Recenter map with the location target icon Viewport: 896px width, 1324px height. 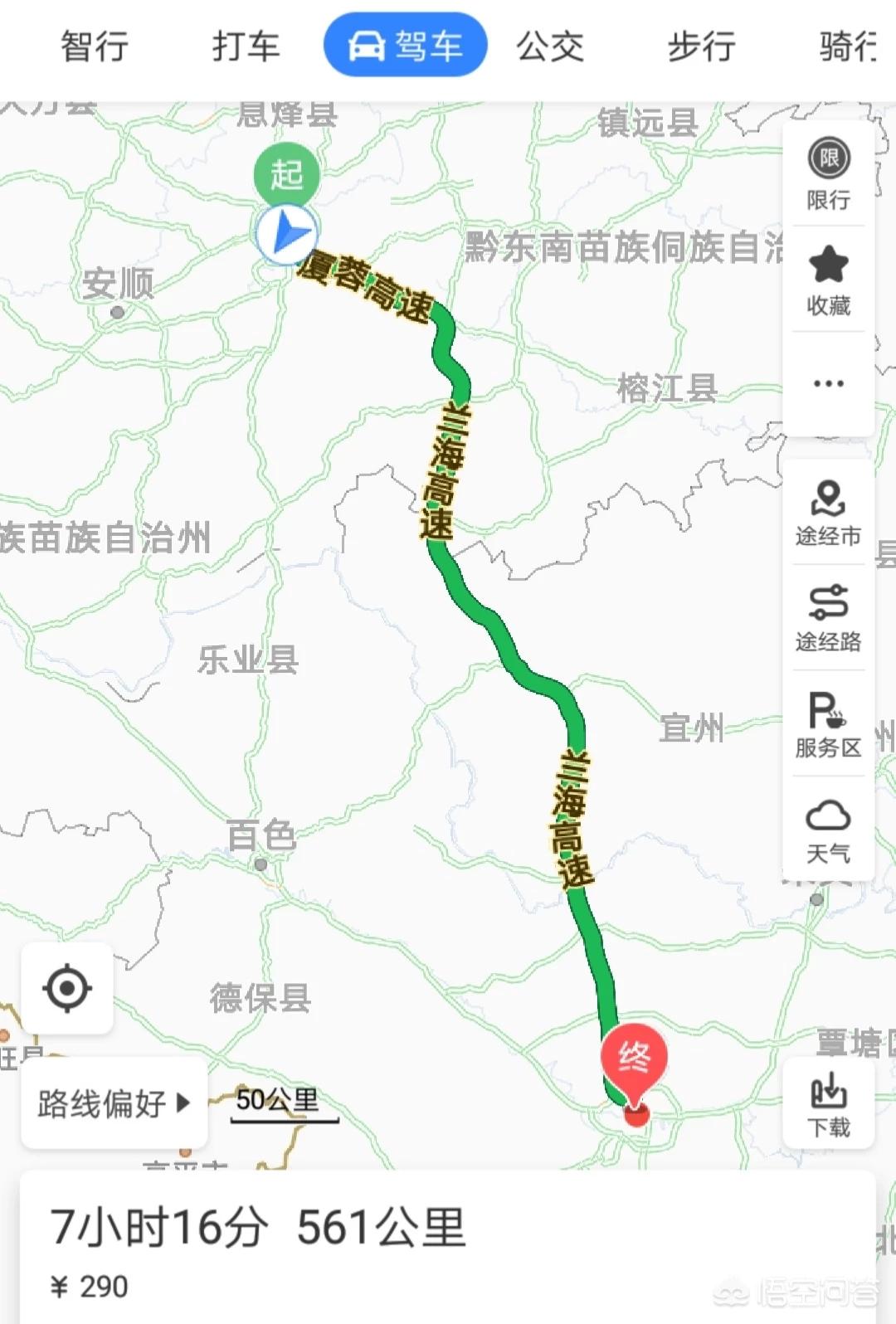tap(67, 988)
